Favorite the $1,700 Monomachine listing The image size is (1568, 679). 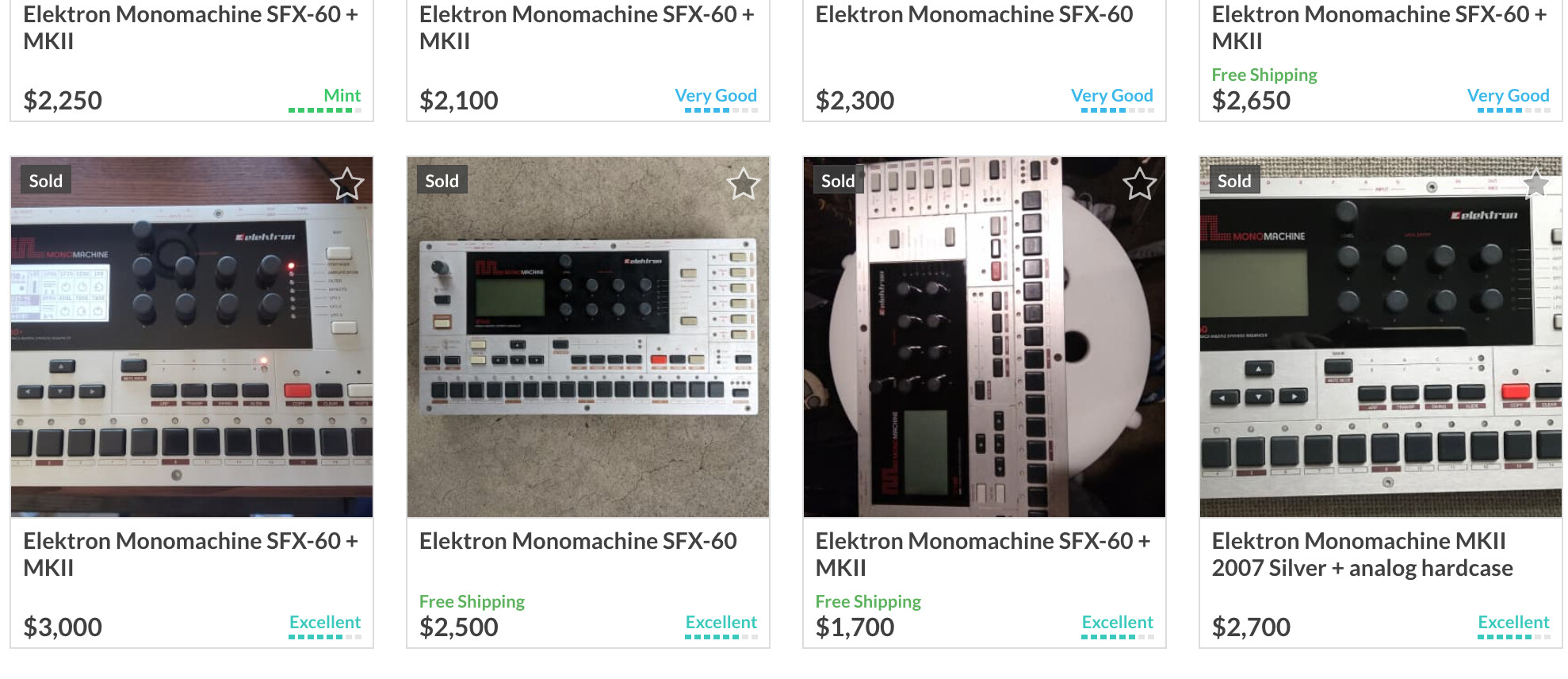coord(1139,184)
